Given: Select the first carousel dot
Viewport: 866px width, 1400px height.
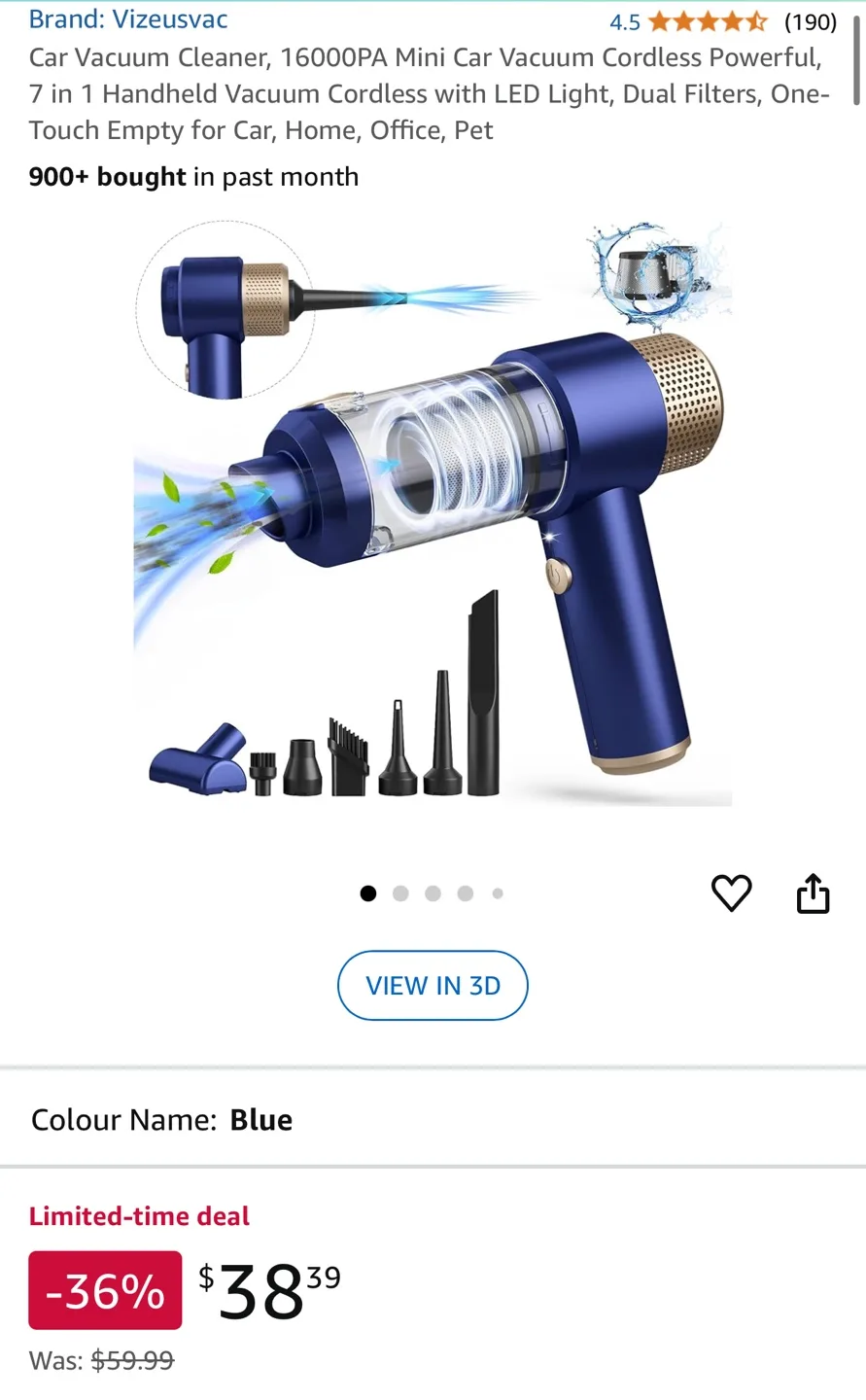Looking at the screenshot, I should click(x=368, y=892).
